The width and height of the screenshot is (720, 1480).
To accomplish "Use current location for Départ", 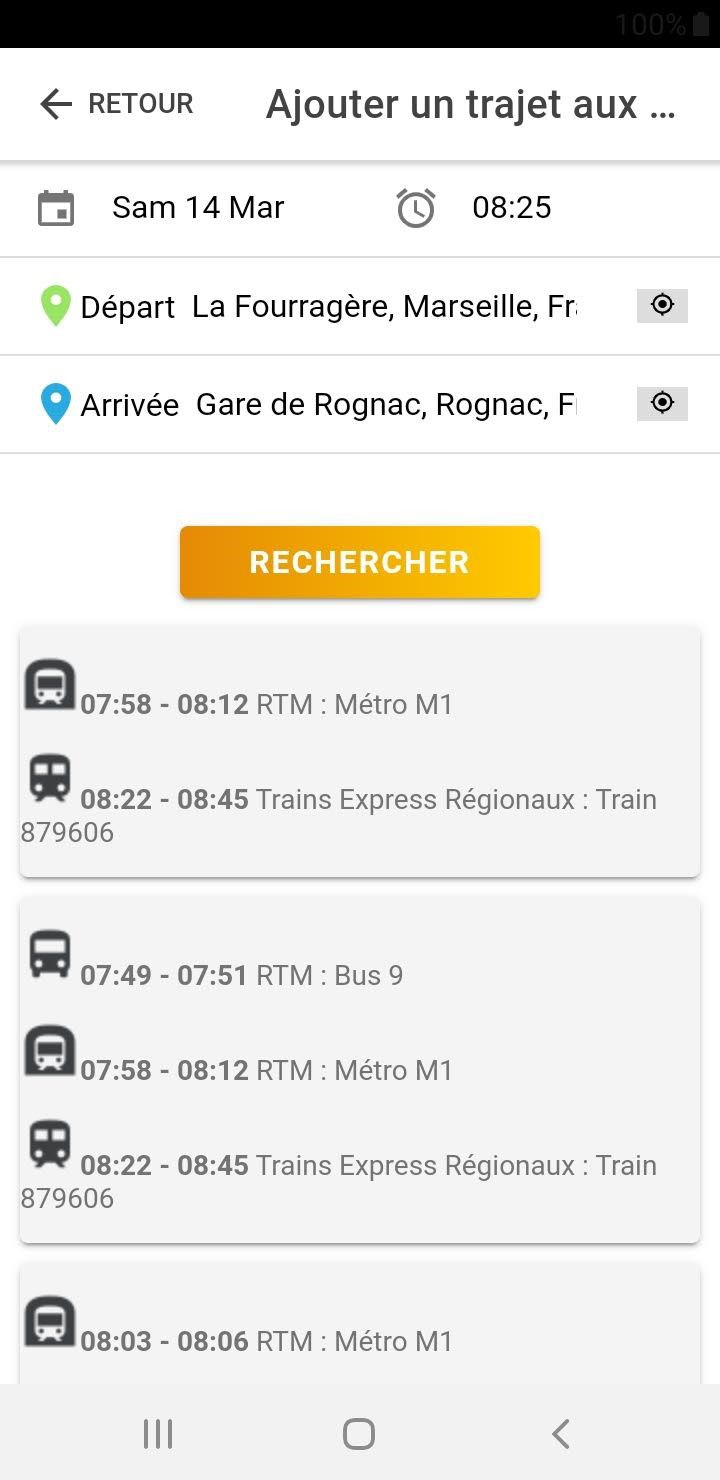I will coord(662,305).
